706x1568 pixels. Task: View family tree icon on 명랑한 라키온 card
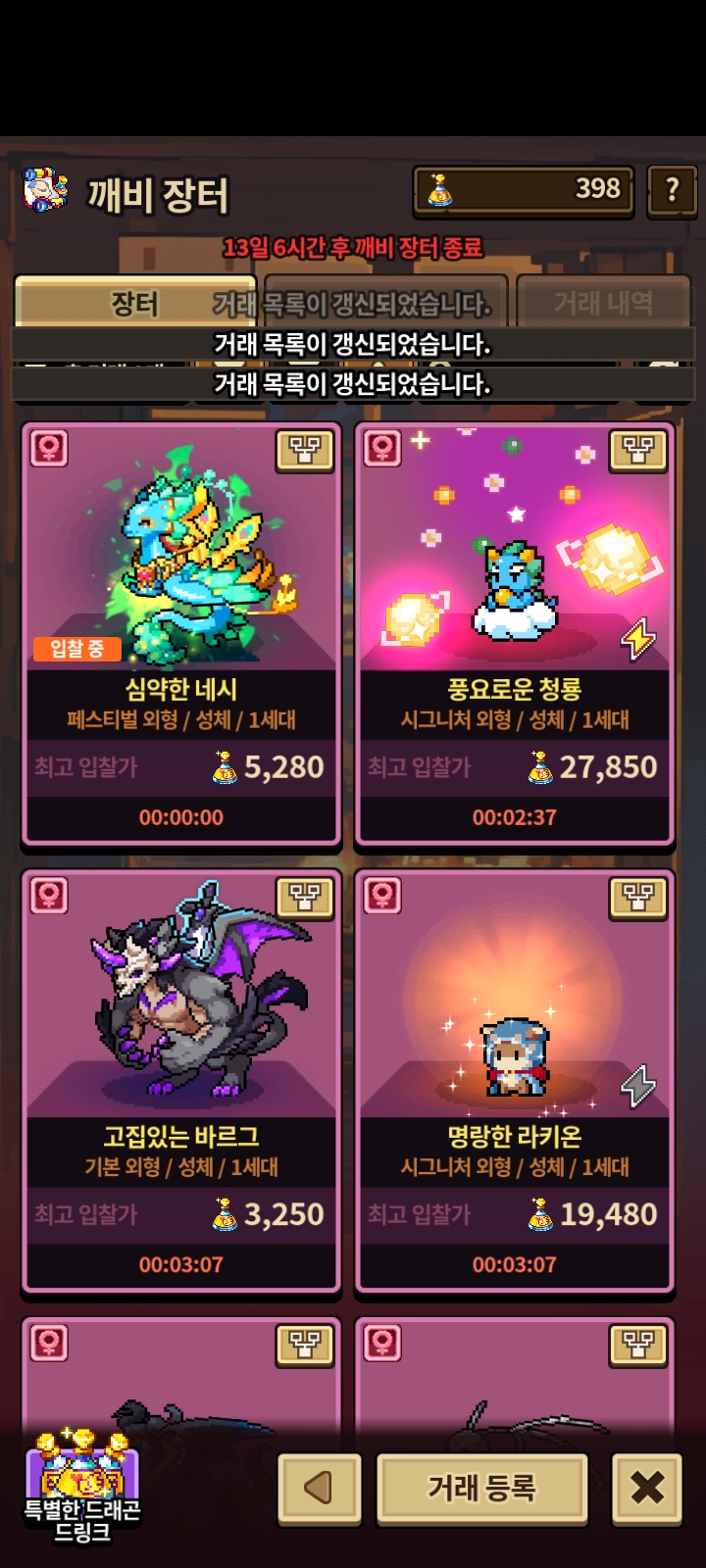click(x=637, y=897)
